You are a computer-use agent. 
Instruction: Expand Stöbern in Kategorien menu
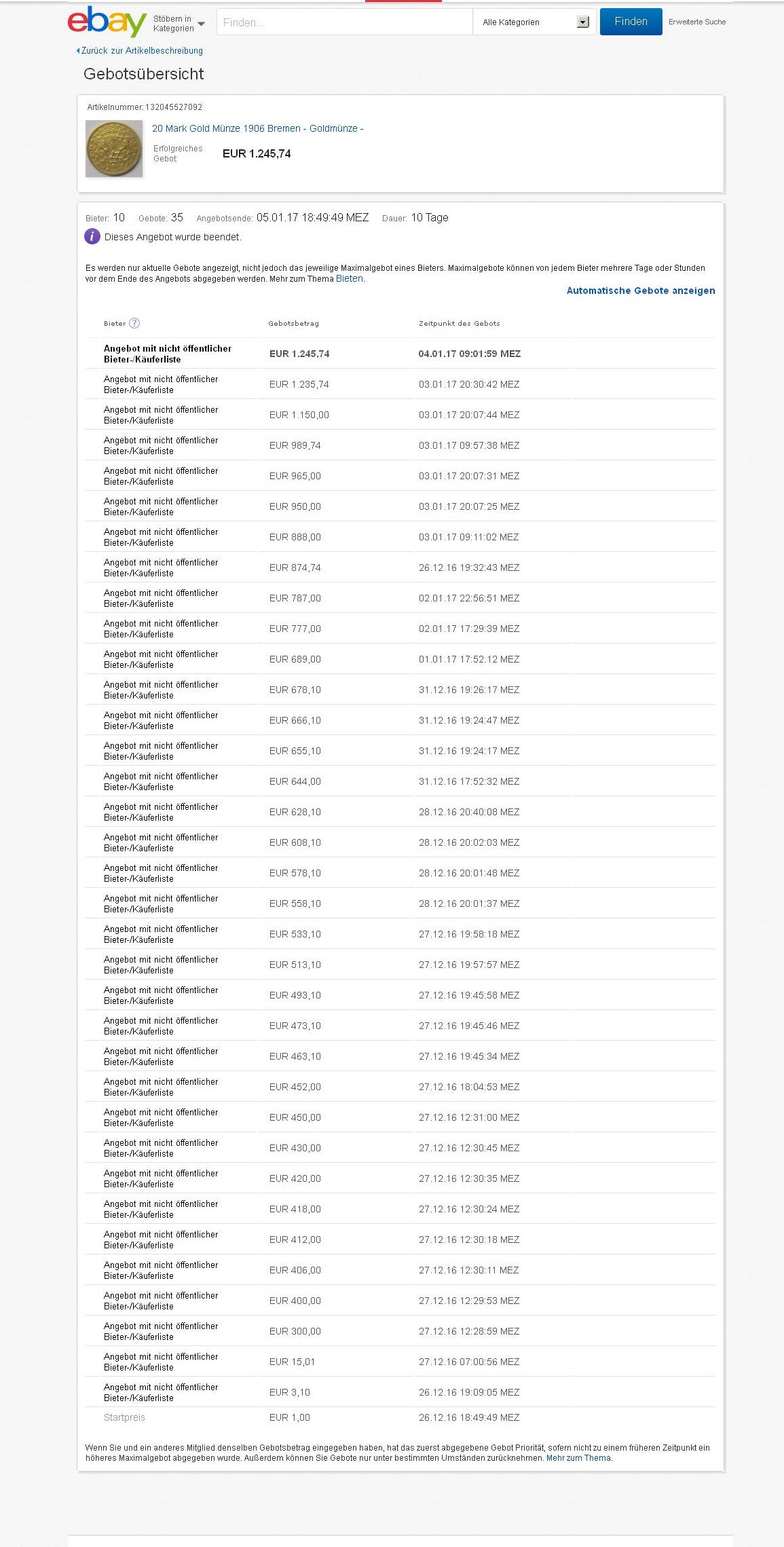click(x=179, y=24)
